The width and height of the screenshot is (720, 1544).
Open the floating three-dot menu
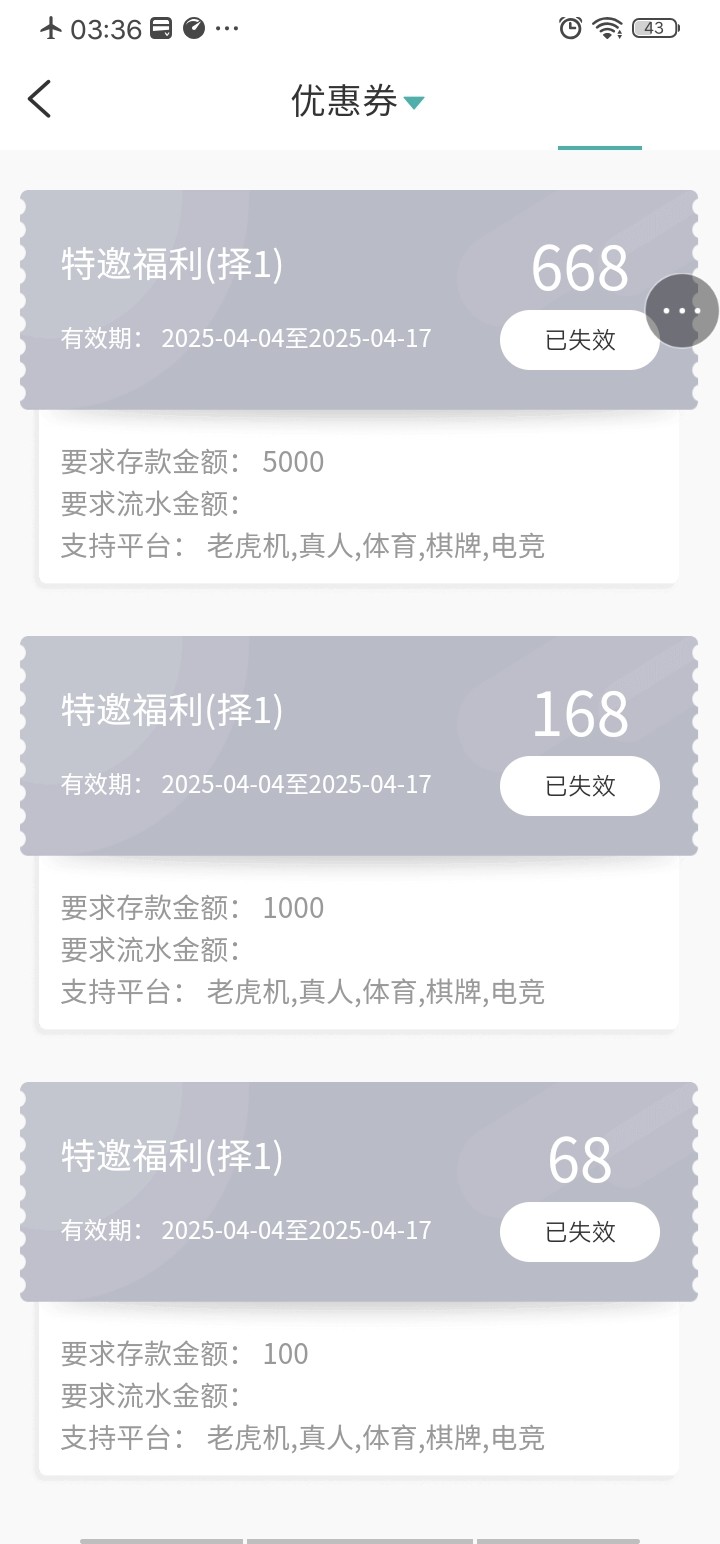coord(682,311)
